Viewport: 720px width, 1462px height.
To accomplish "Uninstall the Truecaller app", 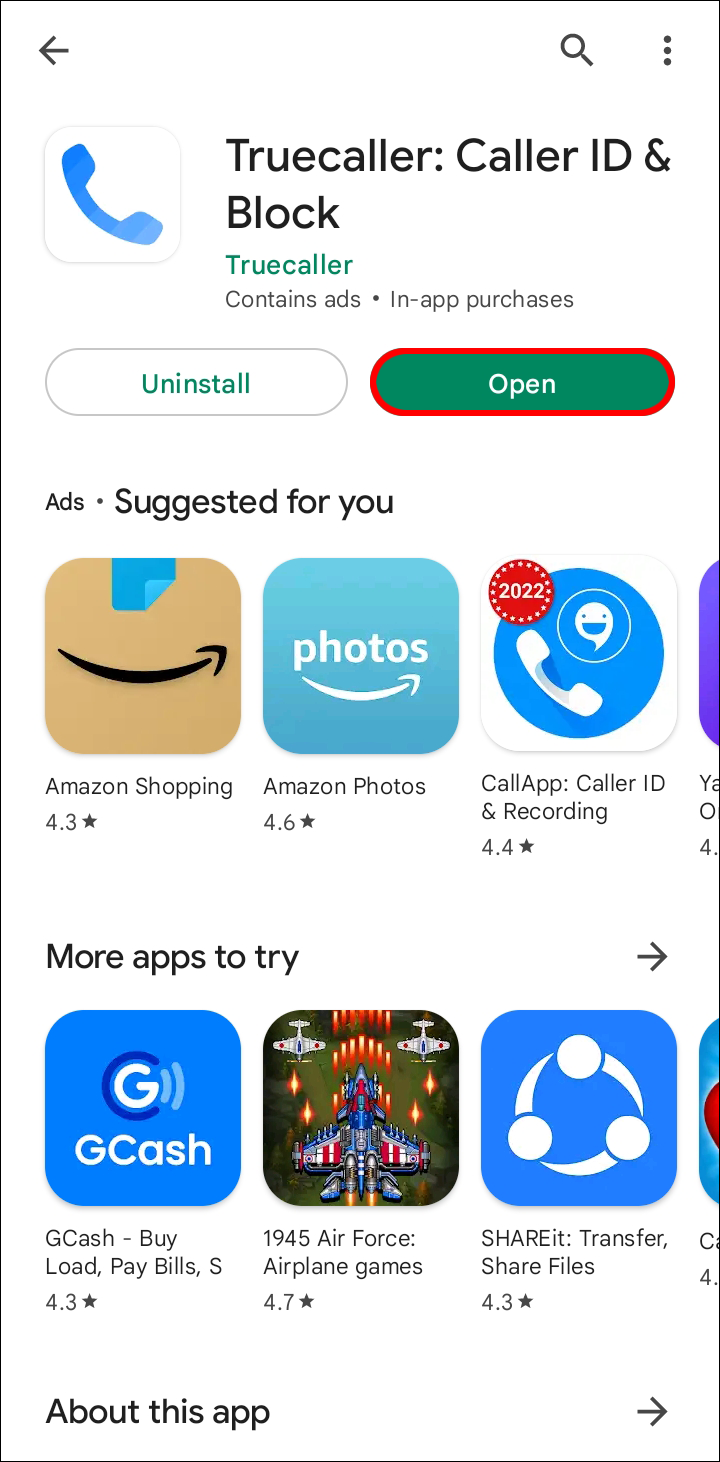I will point(196,383).
